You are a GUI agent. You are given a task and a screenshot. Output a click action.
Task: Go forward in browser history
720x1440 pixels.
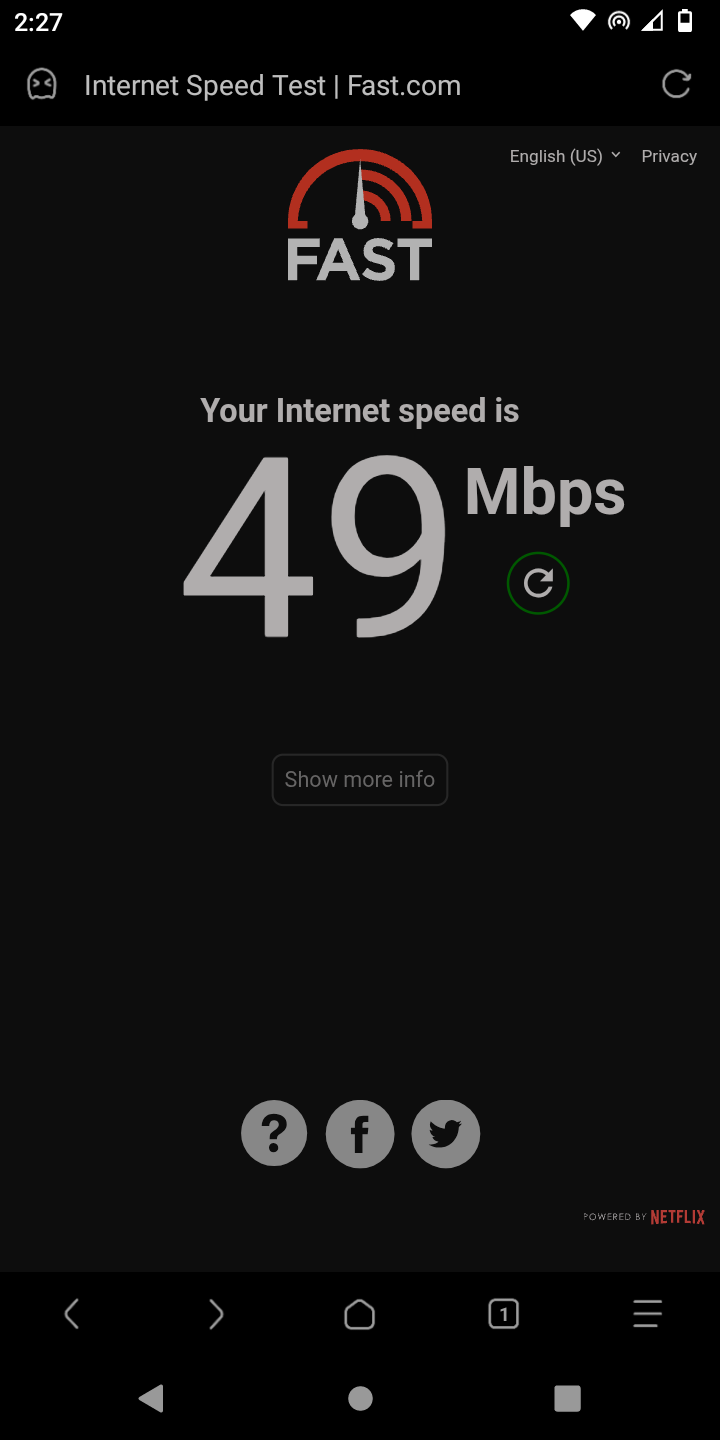tap(216, 1314)
